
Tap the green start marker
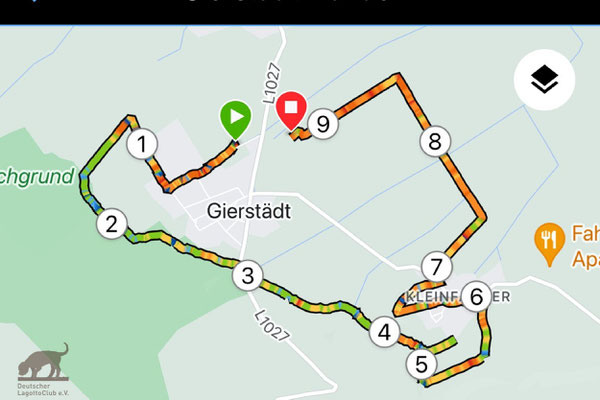coord(235,118)
